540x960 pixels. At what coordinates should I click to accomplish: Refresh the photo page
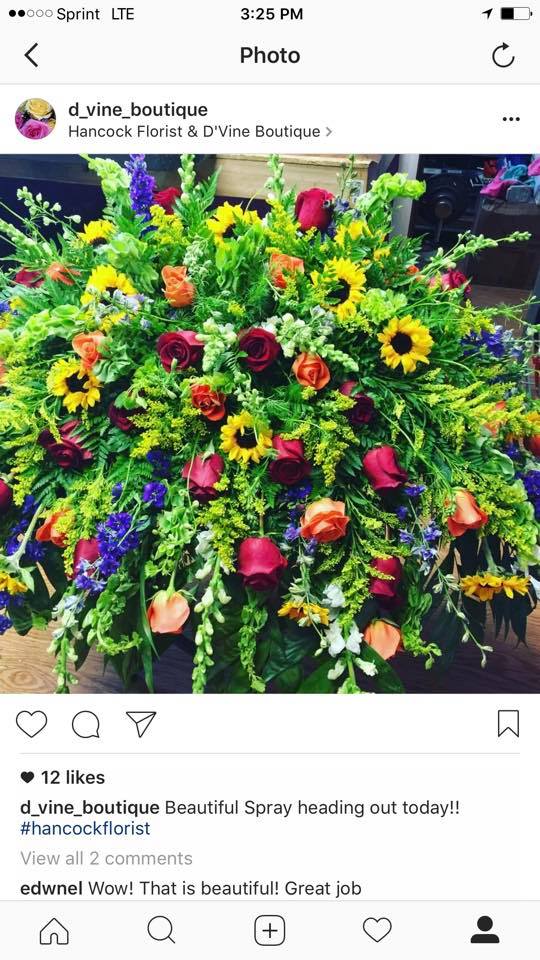click(x=503, y=55)
